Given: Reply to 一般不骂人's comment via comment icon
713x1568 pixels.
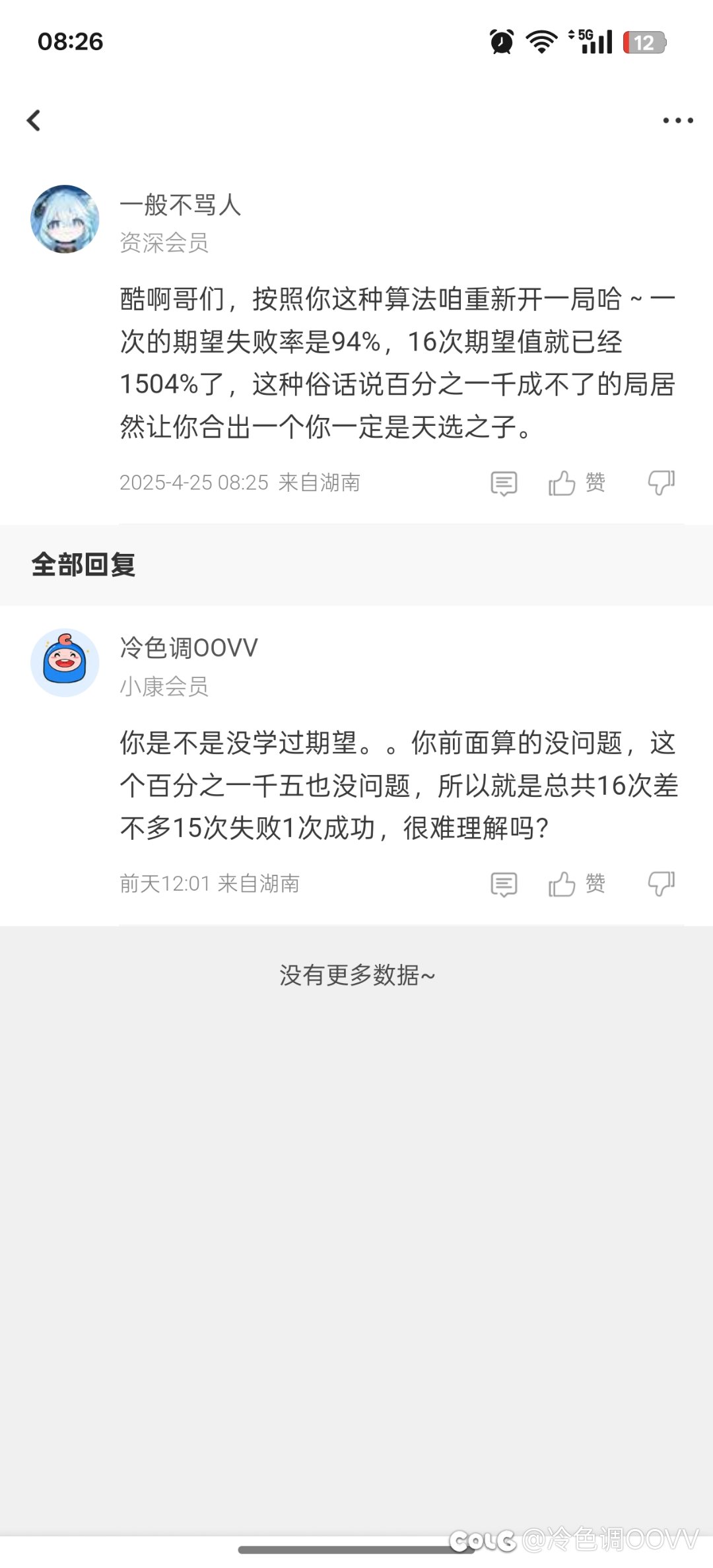Looking at the screenshot, I should (x=504, y=483).
